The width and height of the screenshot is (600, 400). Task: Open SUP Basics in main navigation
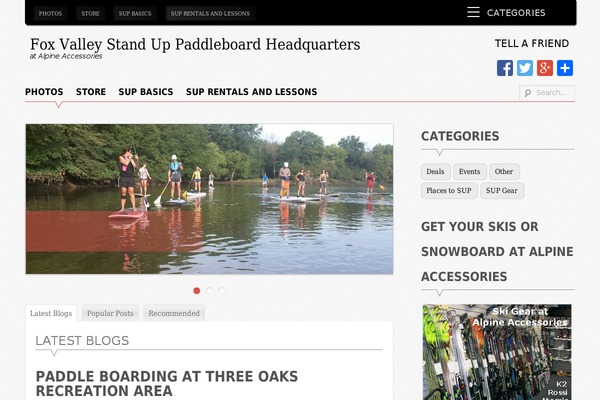coord(146,92)
